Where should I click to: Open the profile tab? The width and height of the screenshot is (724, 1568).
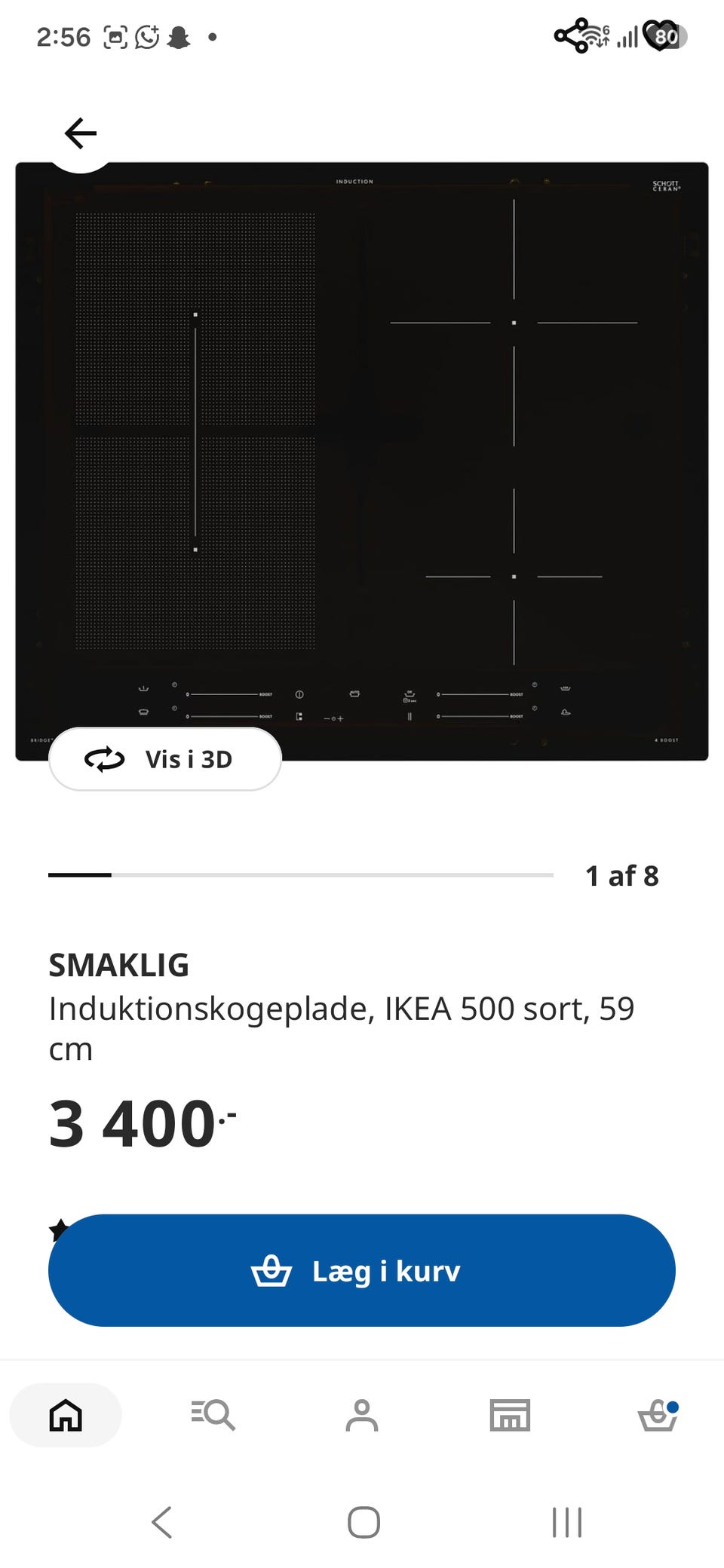(362, 1415)
